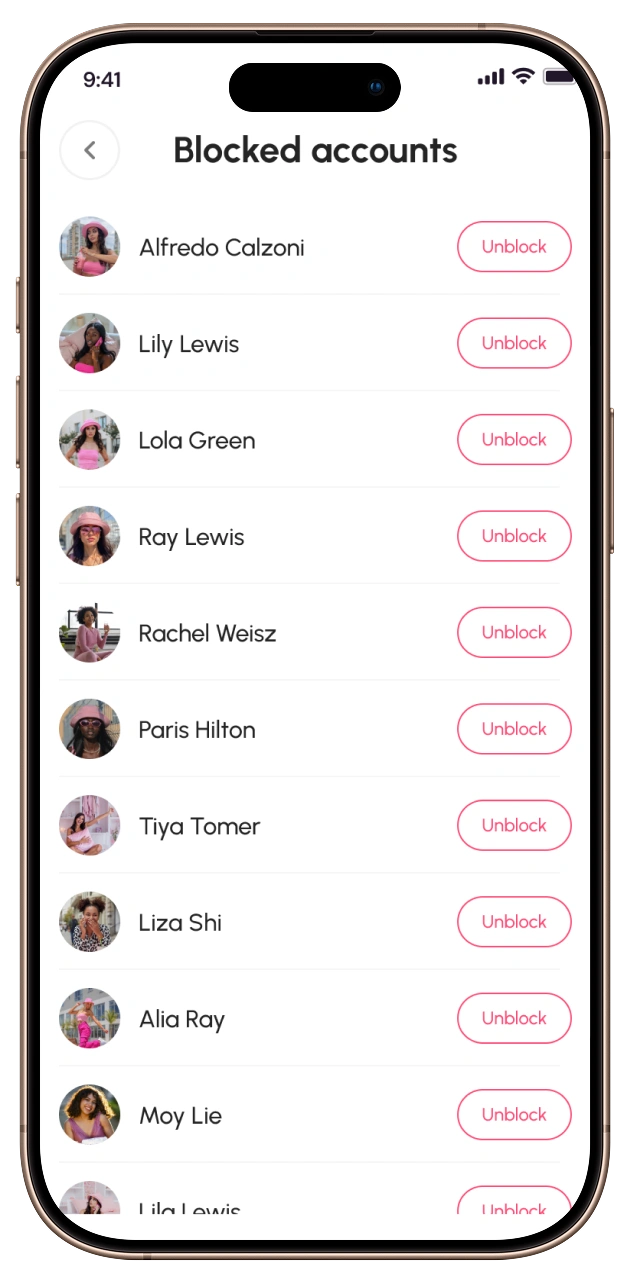Unblock Tiya Tomer
Screen dimensions: 631x1284
[514, 826]
